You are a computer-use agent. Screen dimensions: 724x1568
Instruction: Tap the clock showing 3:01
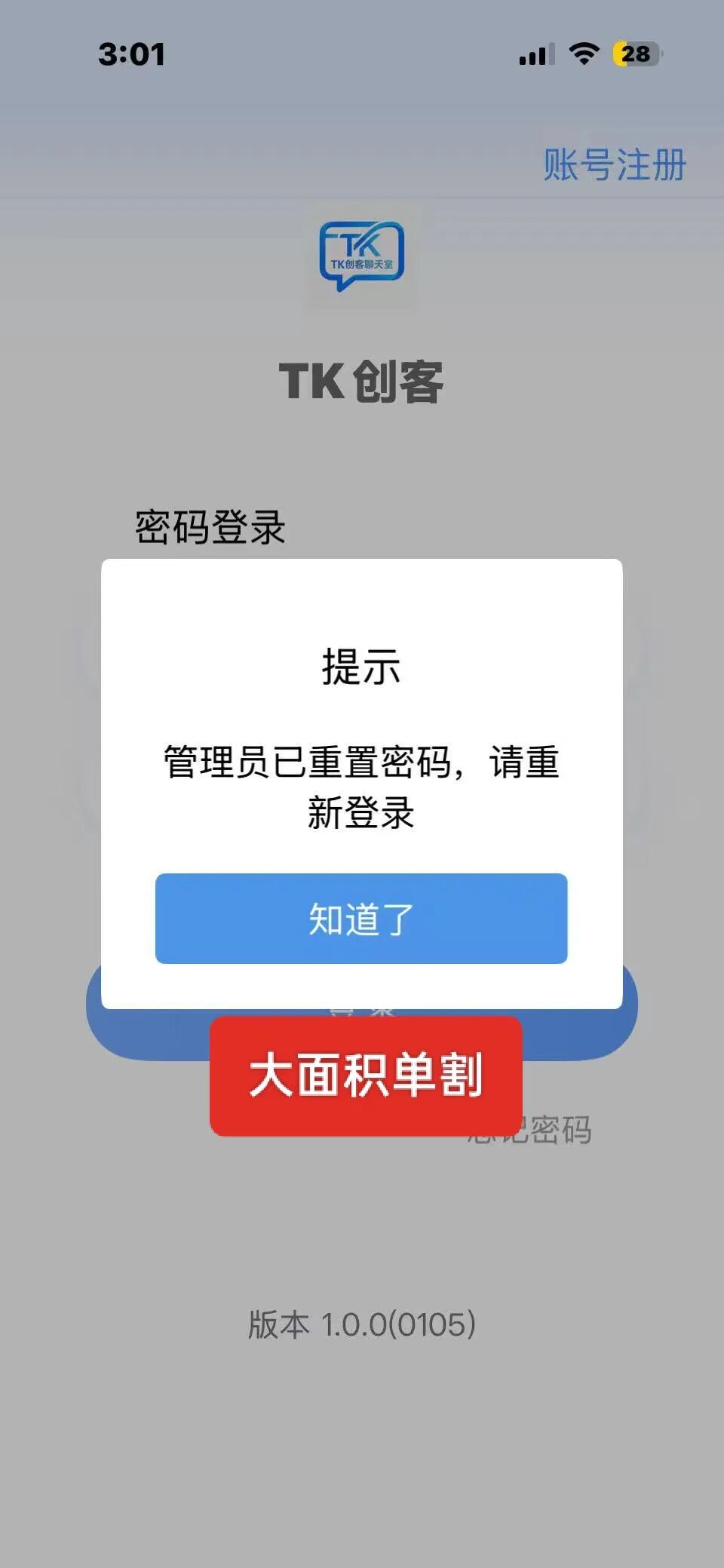(x=132, y=54)
